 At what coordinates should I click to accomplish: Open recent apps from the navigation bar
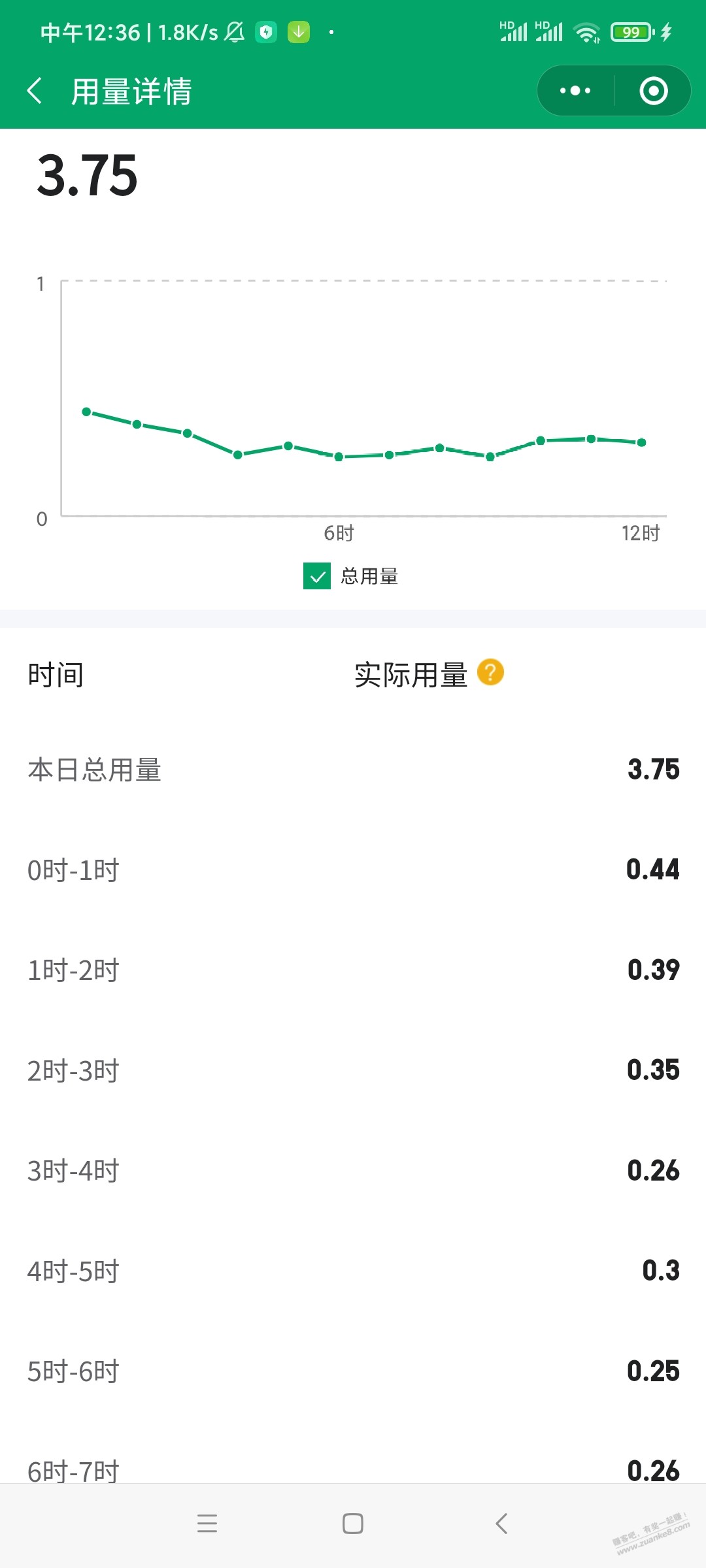[x=207, y=1524]
